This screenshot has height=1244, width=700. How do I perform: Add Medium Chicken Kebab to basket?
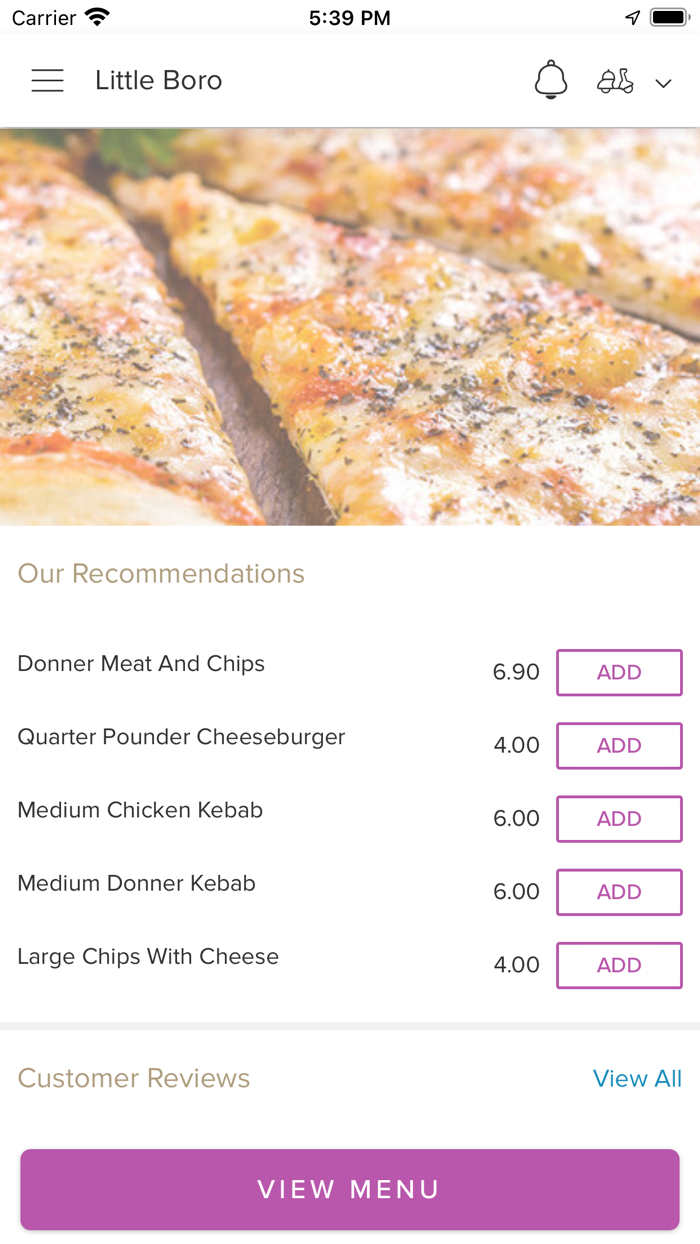(619, 819)
